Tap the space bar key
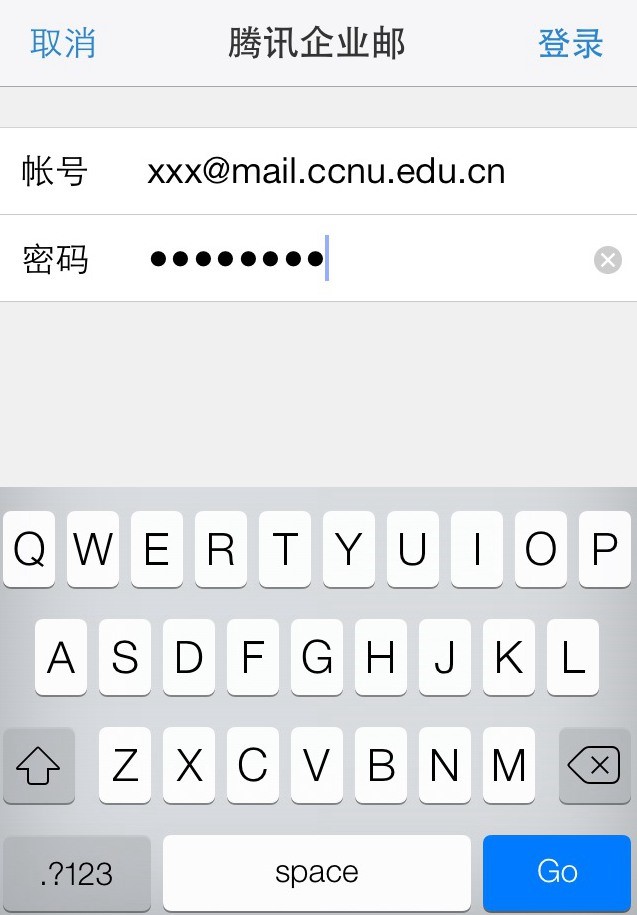Screen dimensions: 637x915 coord(316,872)
